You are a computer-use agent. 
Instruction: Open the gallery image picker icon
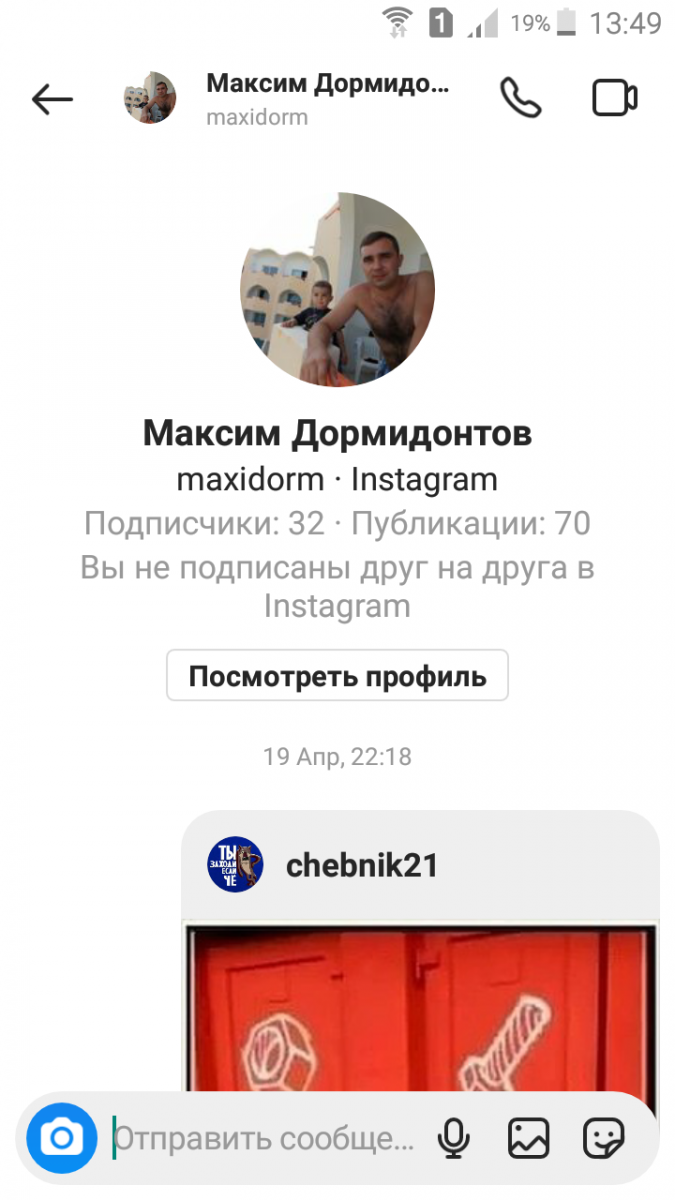click(529, 1138)
